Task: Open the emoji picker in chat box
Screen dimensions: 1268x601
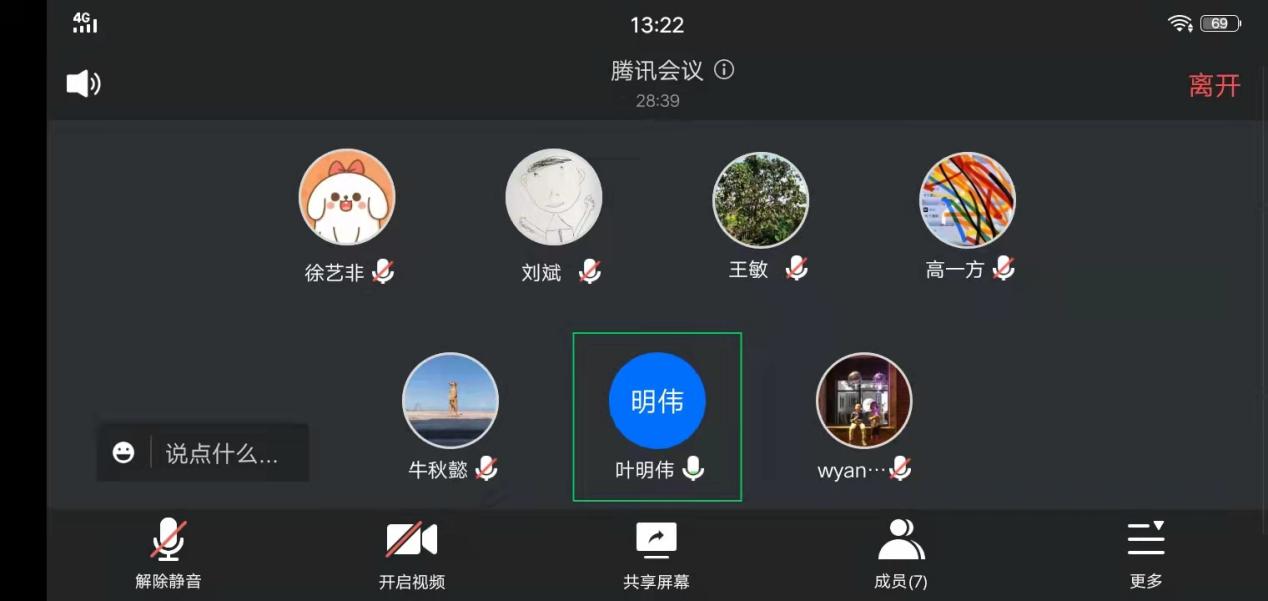Action: coord(124,453)
